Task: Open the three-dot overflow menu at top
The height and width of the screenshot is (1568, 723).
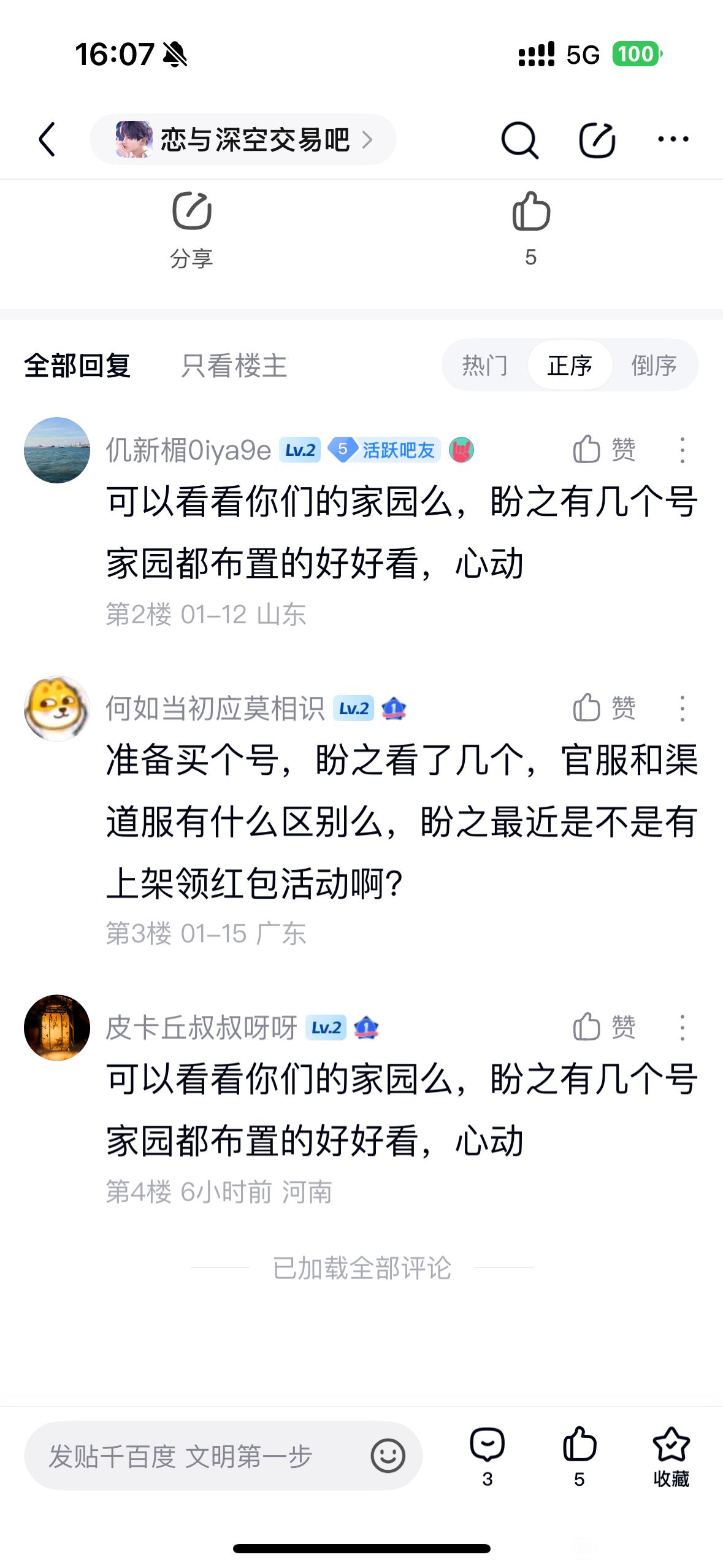Action: pos(673,139)
